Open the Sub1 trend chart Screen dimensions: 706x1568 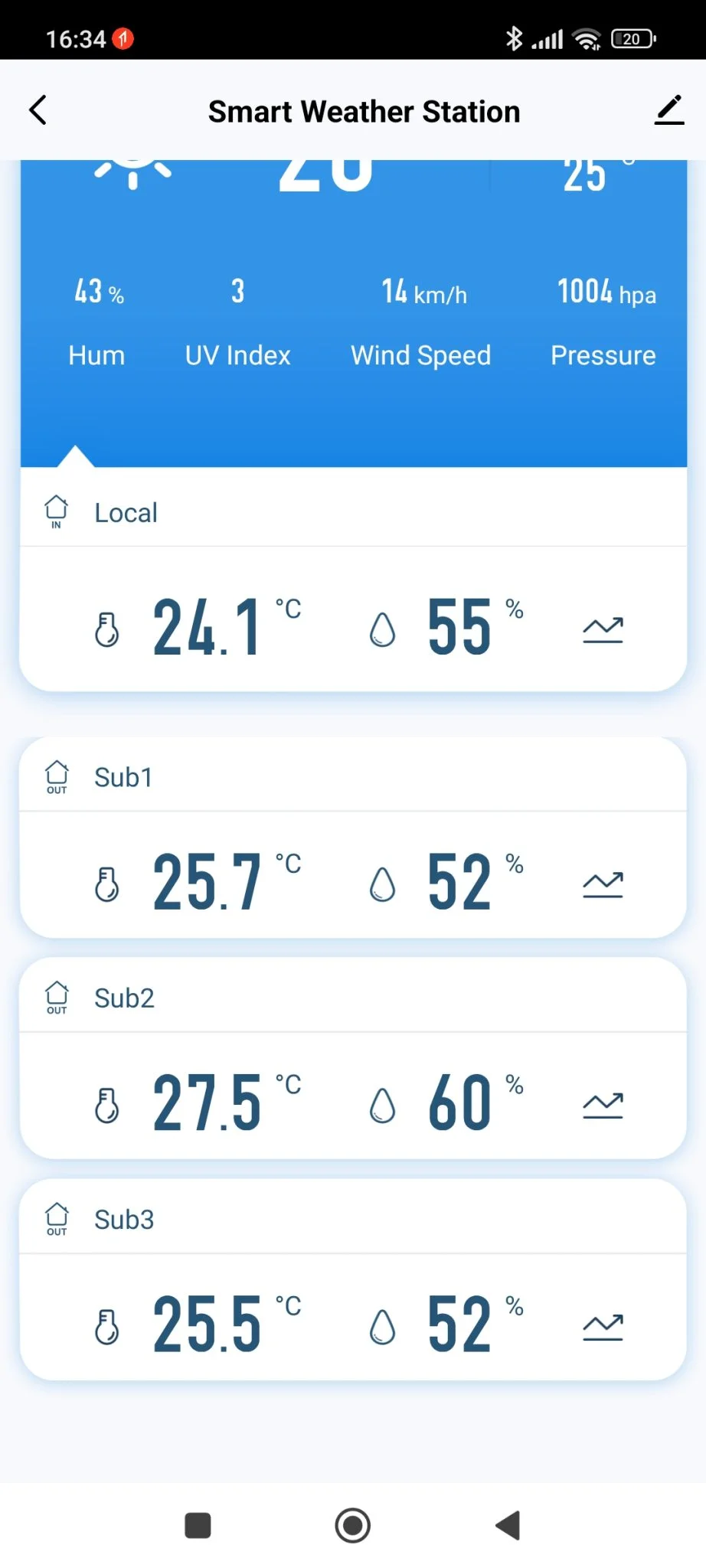(603, 884)
